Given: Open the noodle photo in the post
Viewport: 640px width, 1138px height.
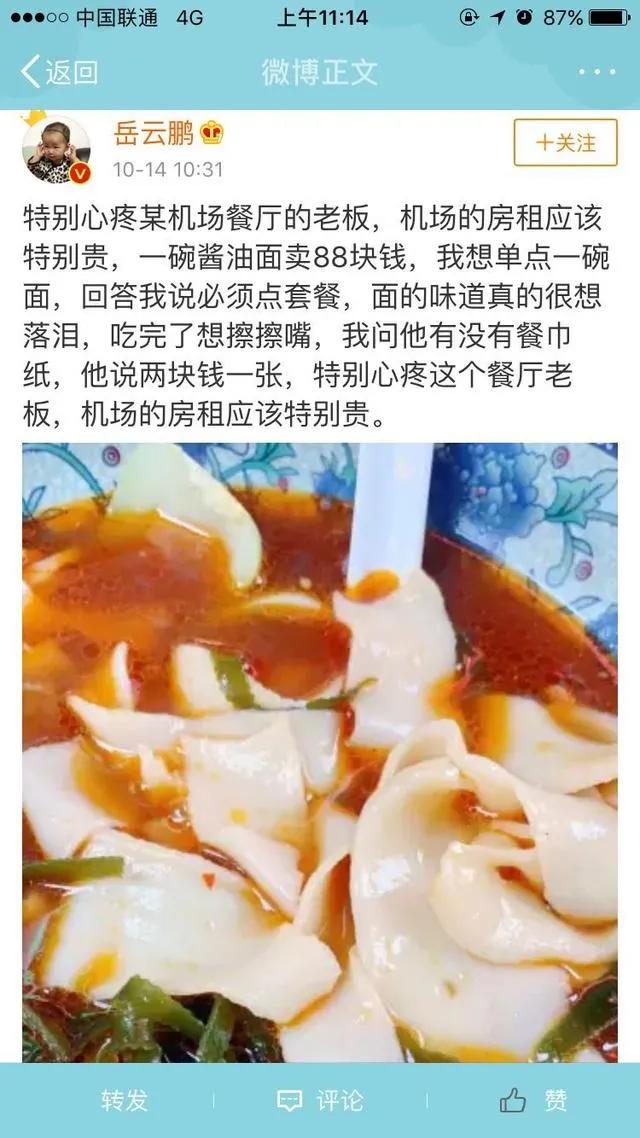Looking at the screenshot, I should 320,750.
